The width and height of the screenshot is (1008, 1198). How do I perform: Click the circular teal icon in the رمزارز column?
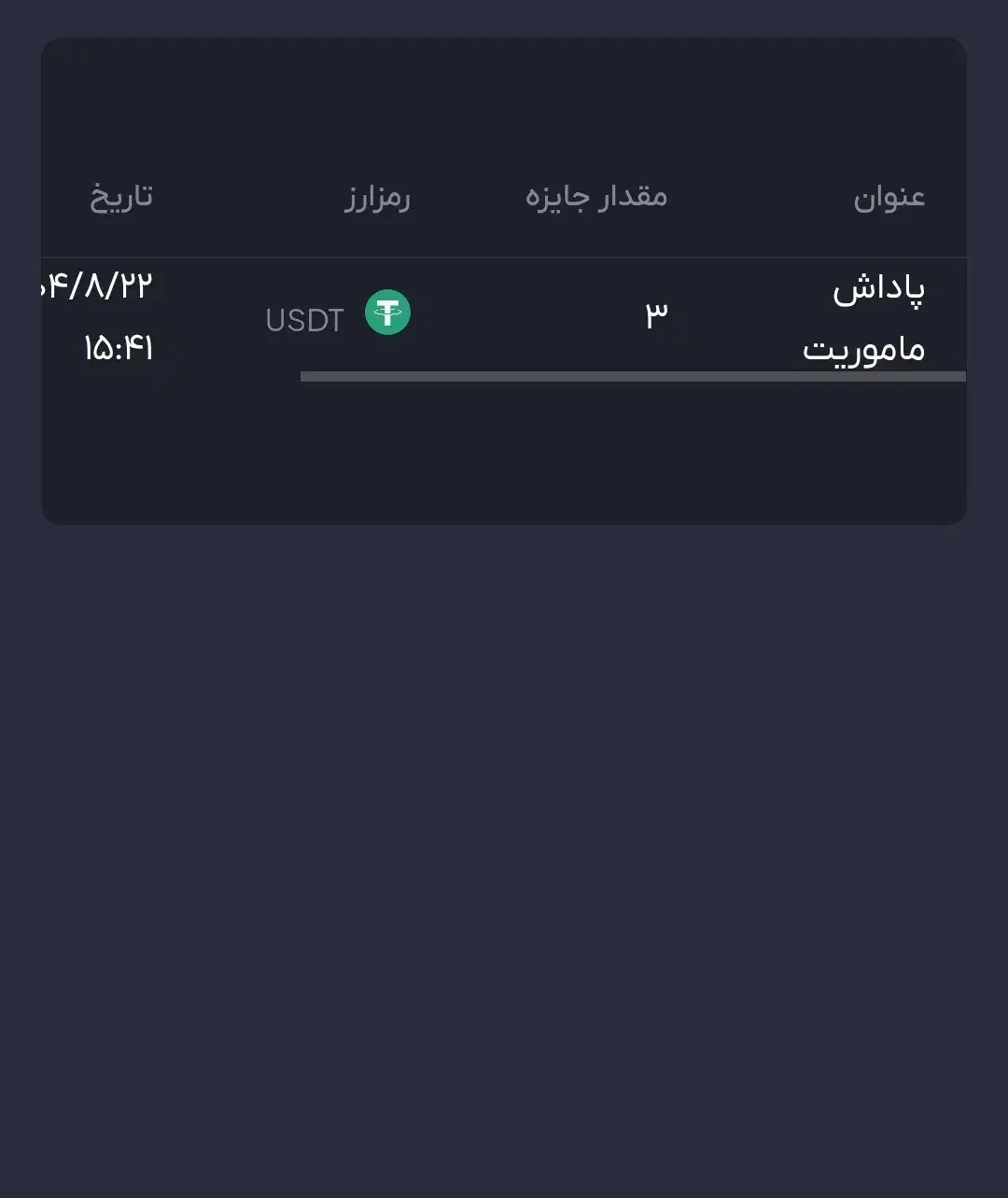(386, 313)
